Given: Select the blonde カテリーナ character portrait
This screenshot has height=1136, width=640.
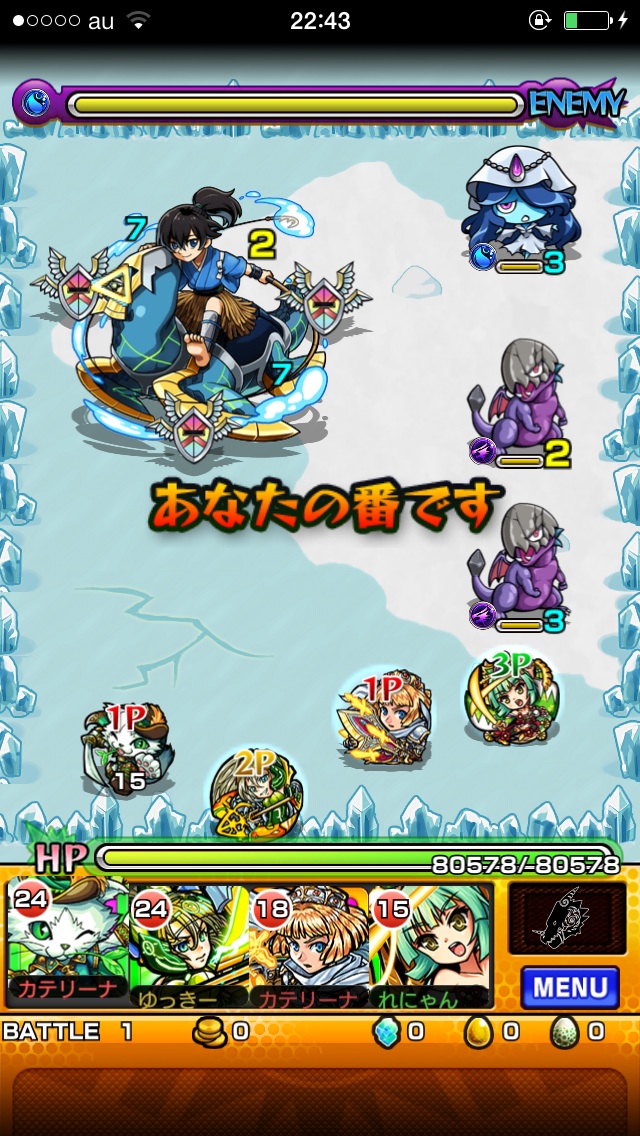Looking at the screenshot, I should (310, 943).
